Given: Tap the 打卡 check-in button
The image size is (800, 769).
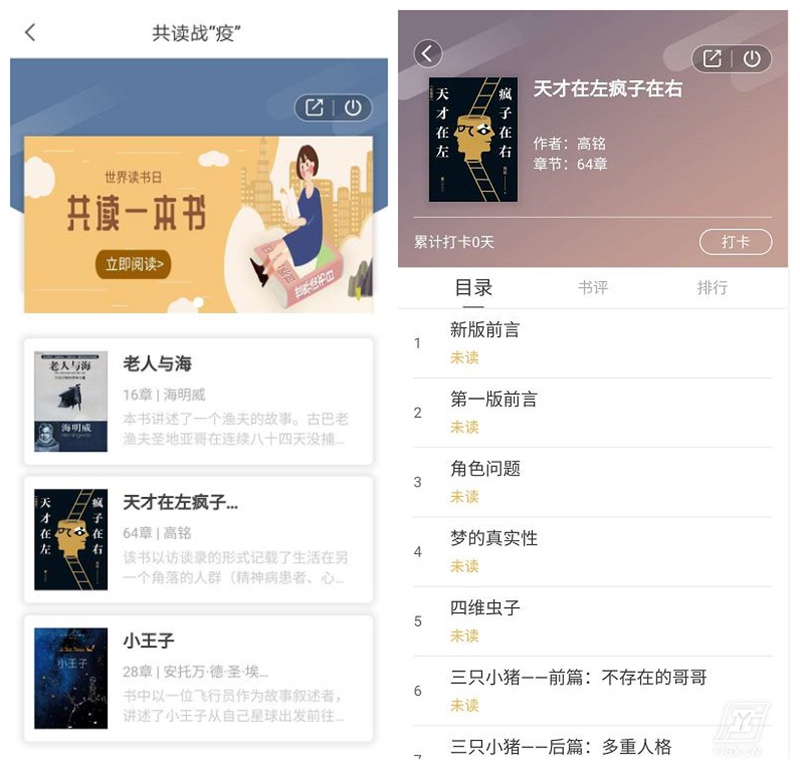Looking at the screenshot, I should click(735, 242).
